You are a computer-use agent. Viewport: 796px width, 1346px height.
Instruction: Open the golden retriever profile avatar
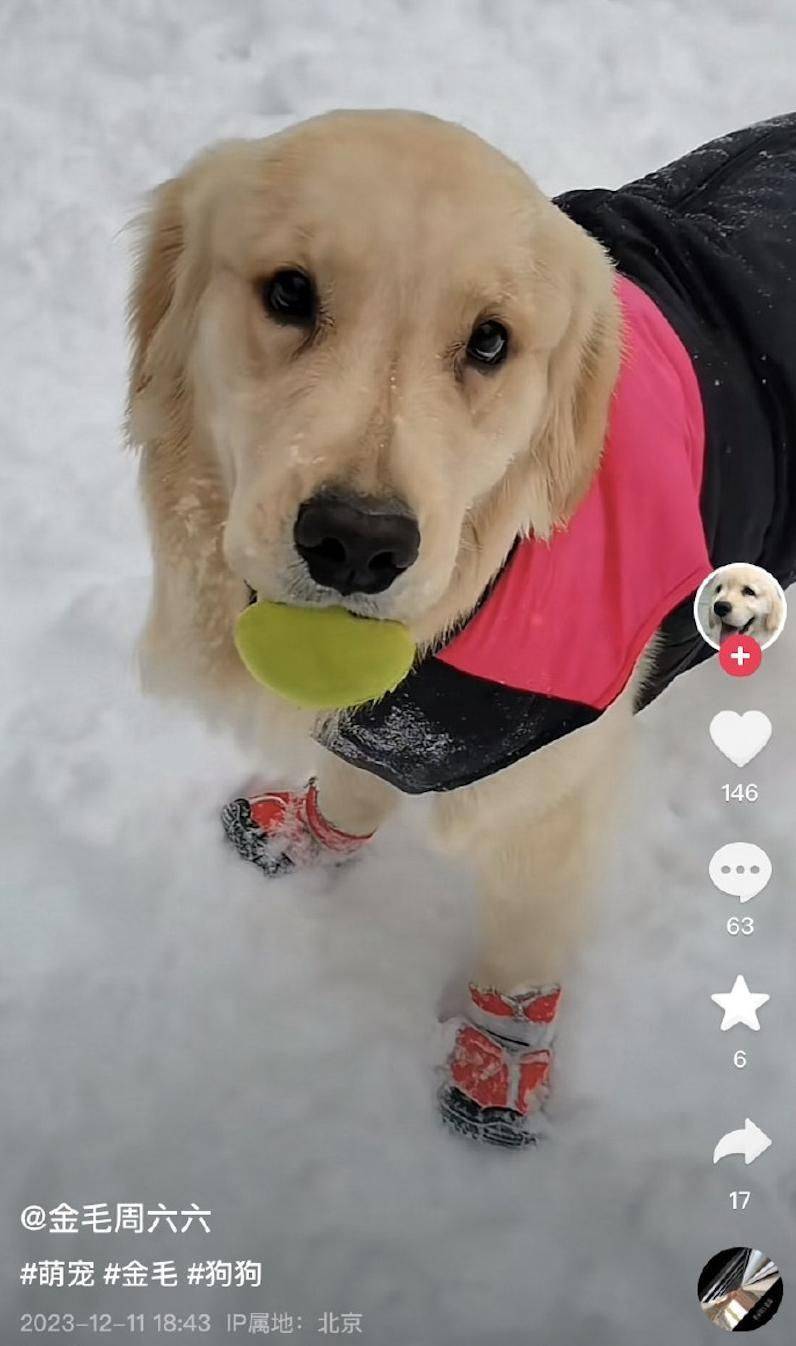click(740, 605)
